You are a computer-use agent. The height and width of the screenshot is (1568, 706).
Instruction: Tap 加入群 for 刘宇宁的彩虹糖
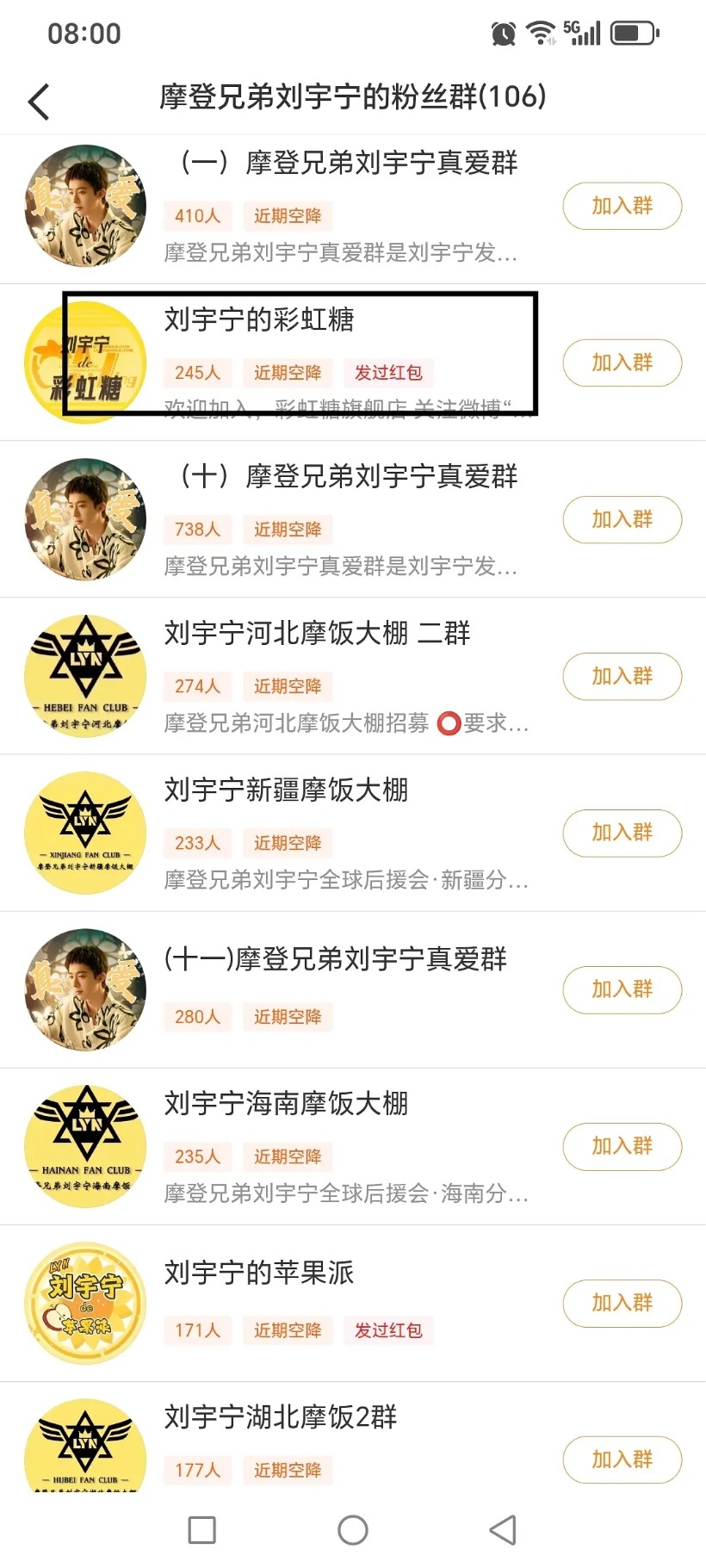tap(622, 363)
